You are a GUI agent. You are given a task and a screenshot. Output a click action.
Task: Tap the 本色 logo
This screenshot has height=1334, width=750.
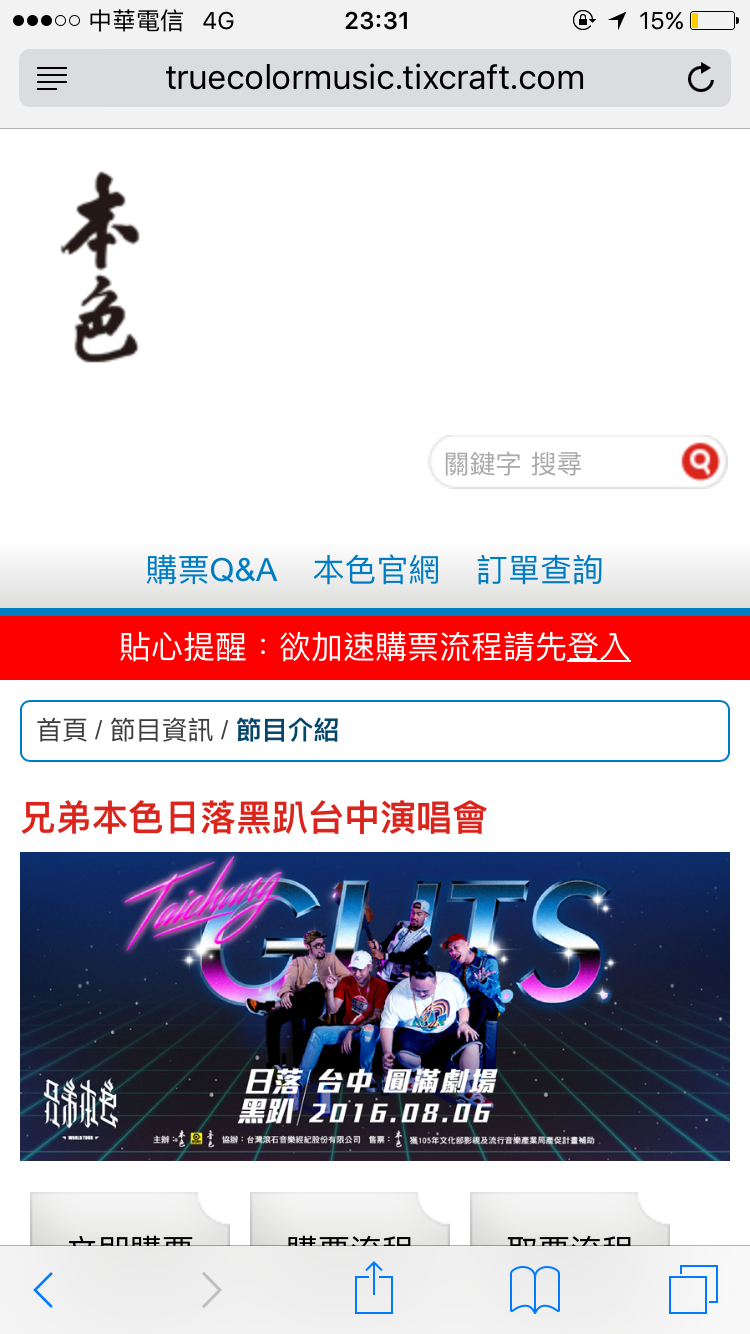coord(102,268)
